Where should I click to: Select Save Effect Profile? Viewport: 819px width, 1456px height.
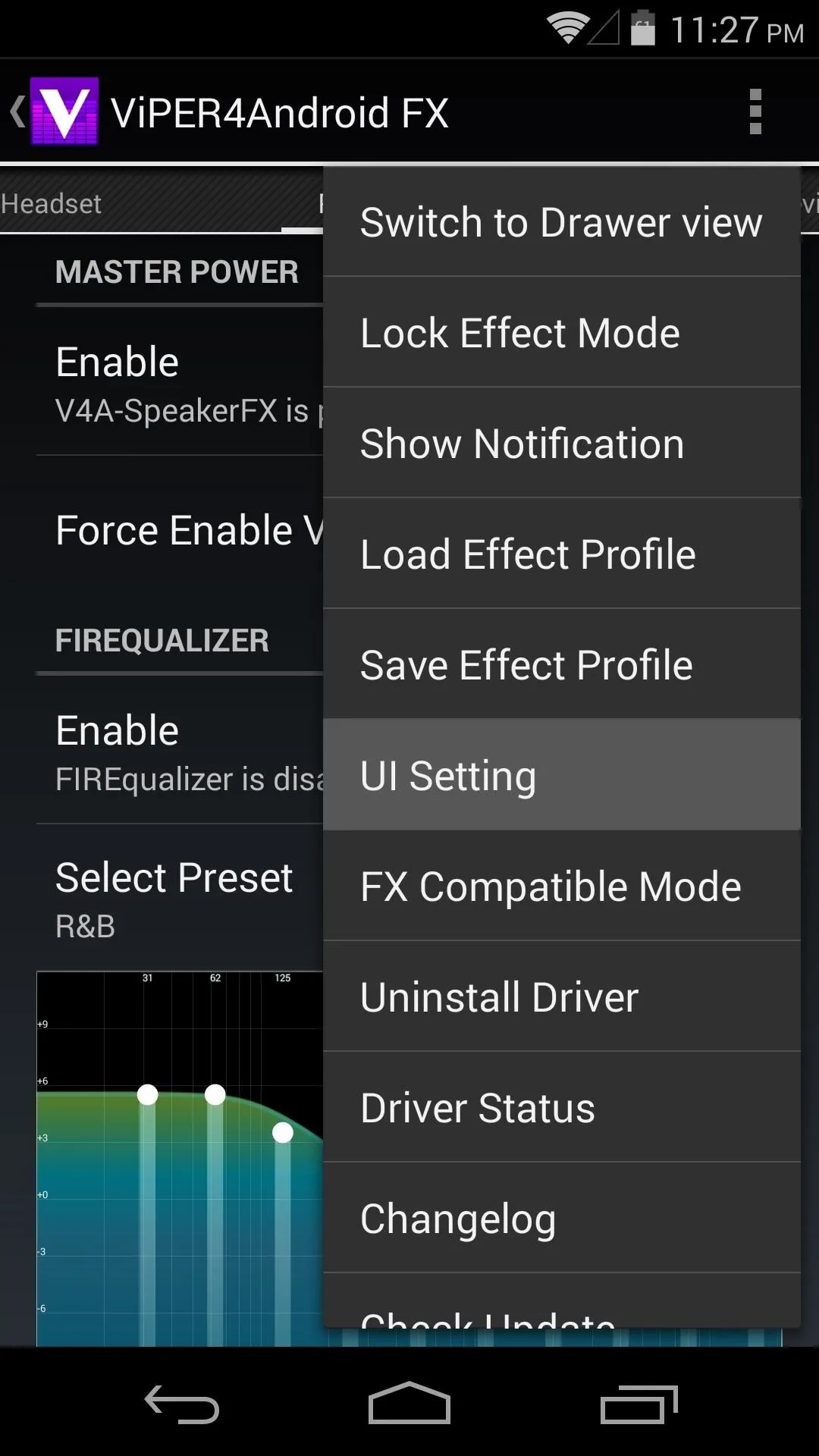562,665
